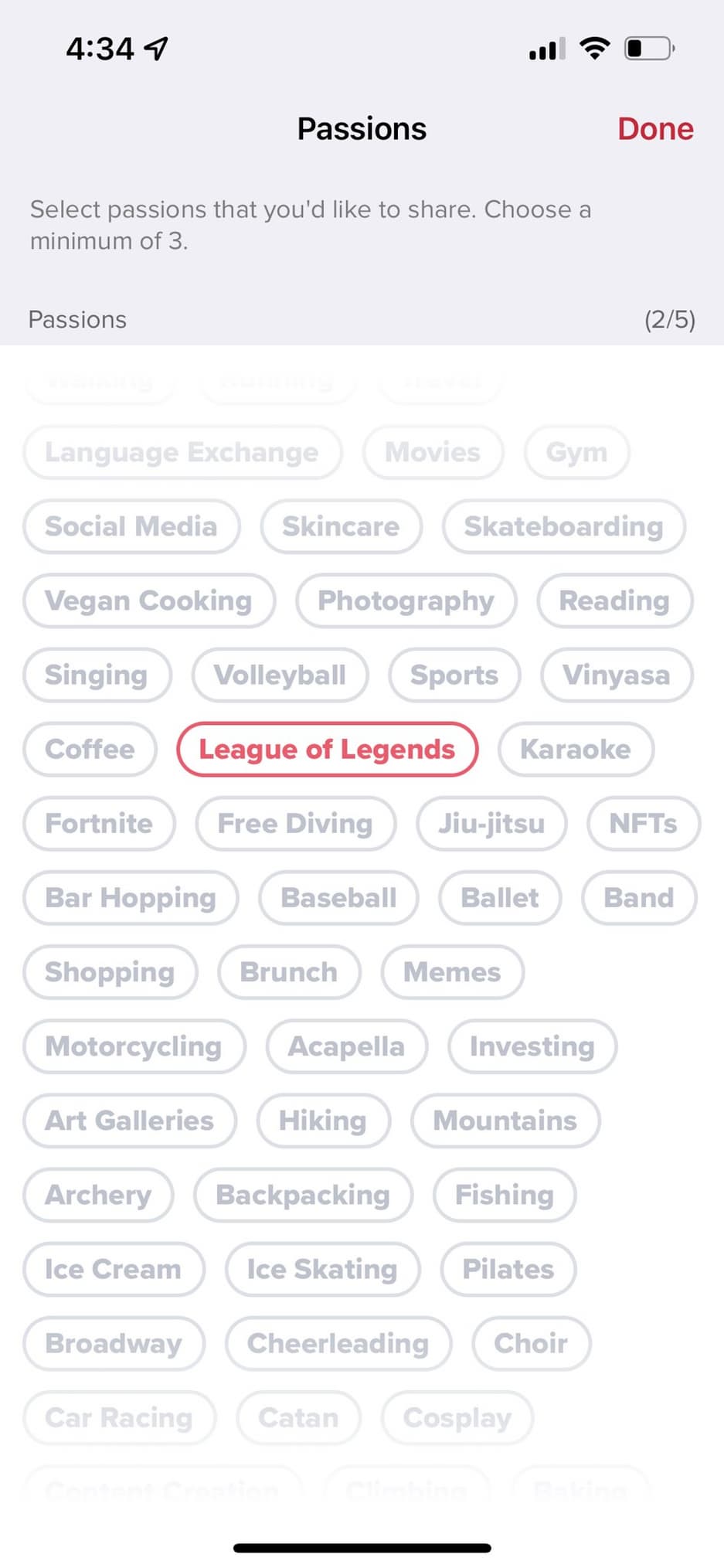
Task: Select Social Media passion
Action: coord(131,526)
